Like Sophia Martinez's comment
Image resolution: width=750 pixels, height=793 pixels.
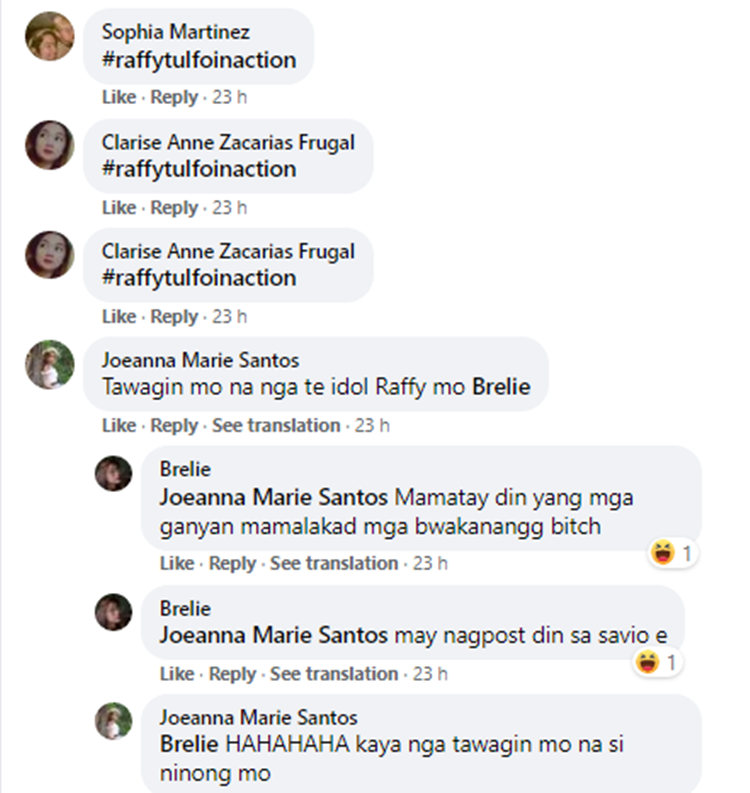(118, 98)
